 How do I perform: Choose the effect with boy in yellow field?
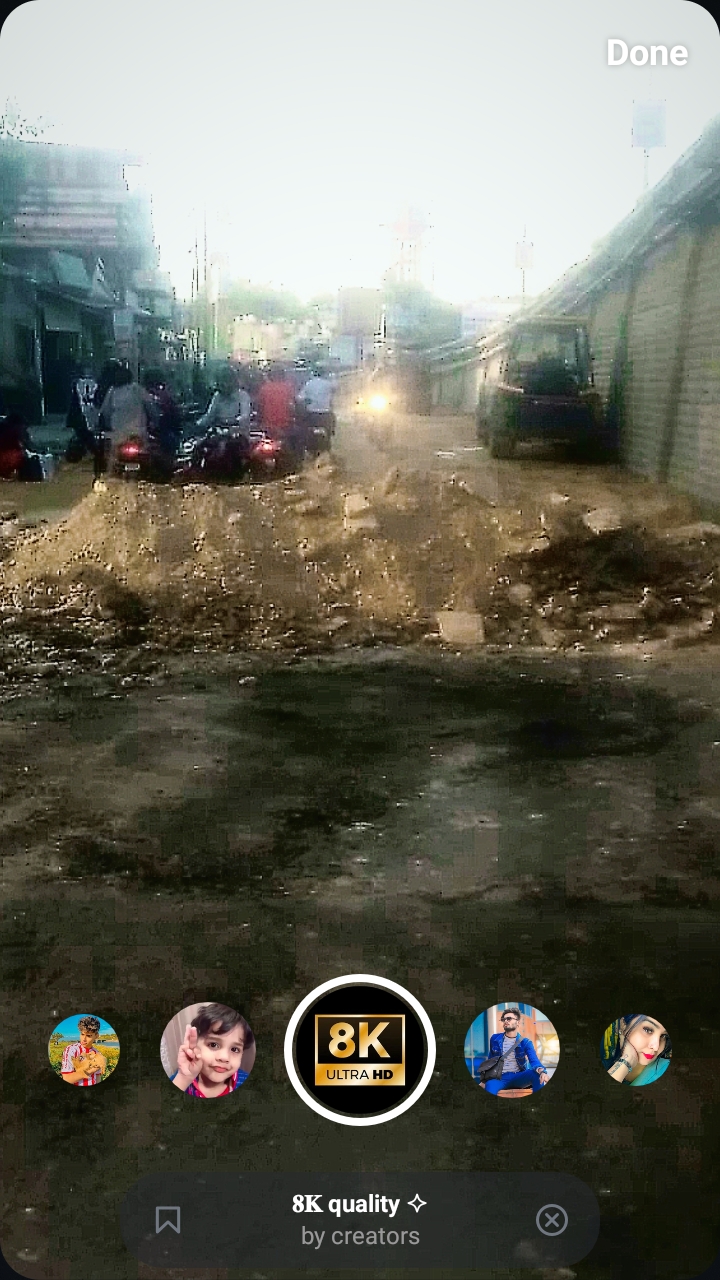point(84,1050)
